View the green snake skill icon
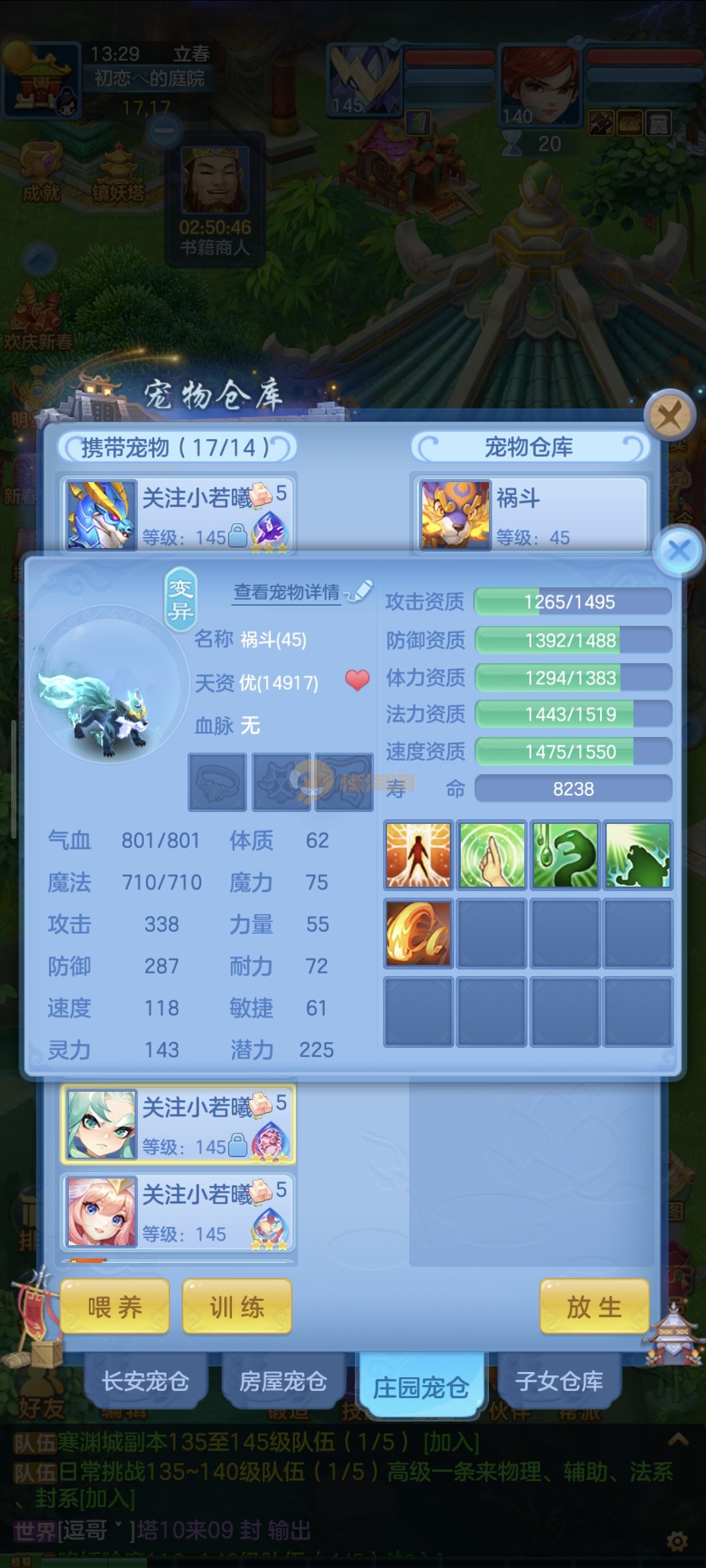The width and height of the screenshot is (706, 1568). 565,855
